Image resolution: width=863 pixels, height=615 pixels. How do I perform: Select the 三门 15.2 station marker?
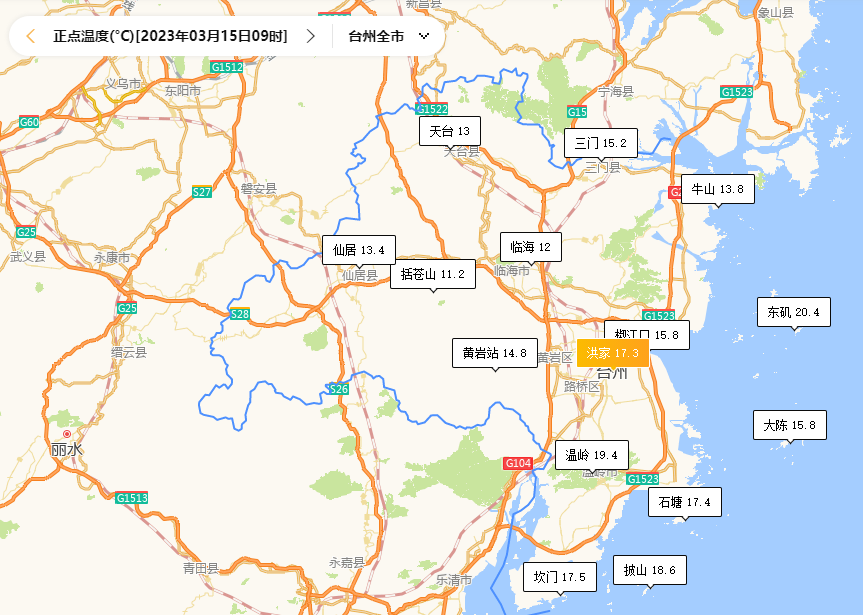[x=600, y=144]
